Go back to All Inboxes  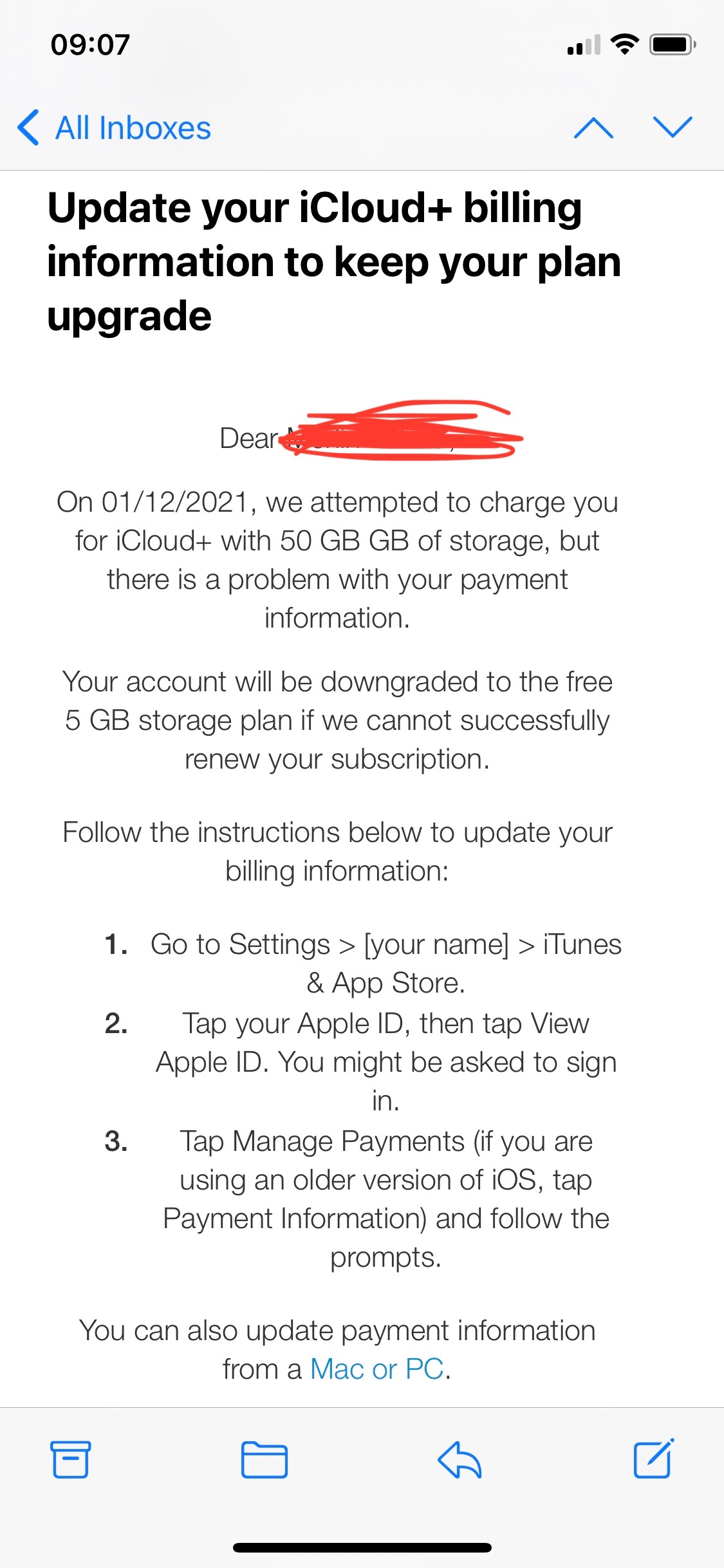(114, 127)
